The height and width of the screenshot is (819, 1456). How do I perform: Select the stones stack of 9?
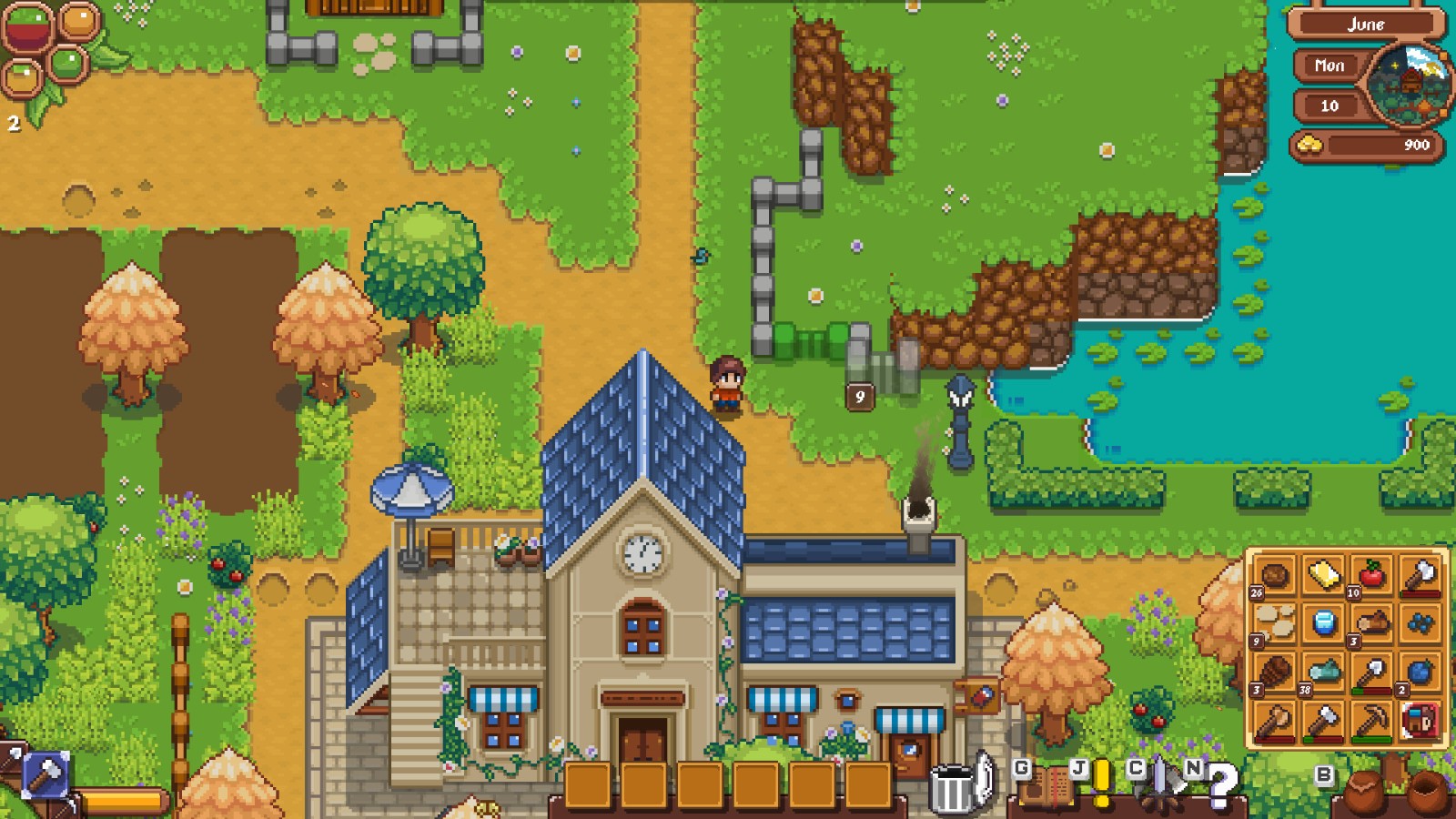pyautogui.click(x=1274, y=623)
